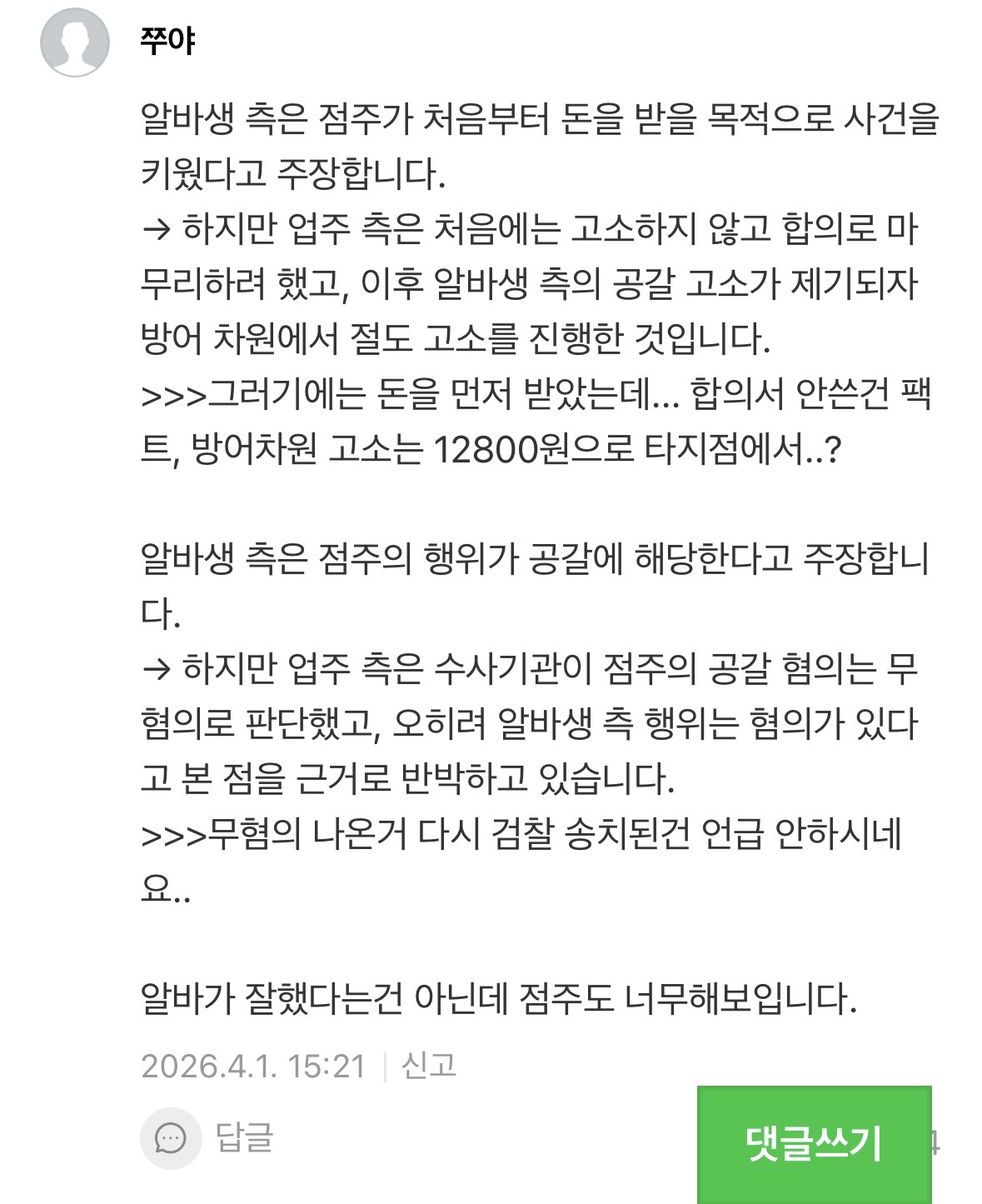
Task: Report this comment via 신고
Action: click(x=429, y=1065)
